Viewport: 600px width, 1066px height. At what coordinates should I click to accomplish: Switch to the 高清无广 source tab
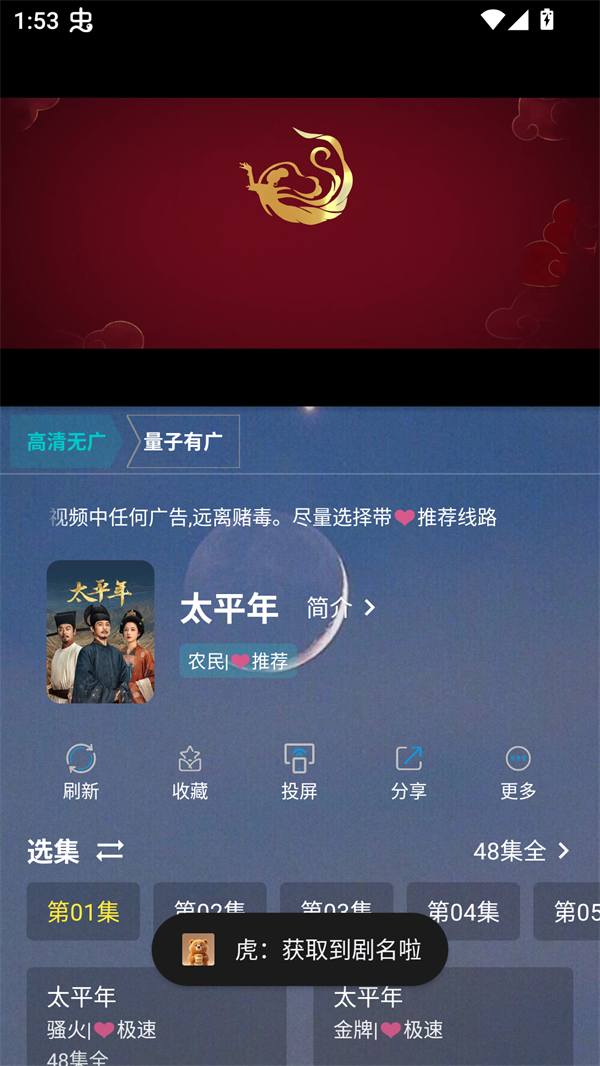pos(66,442)
